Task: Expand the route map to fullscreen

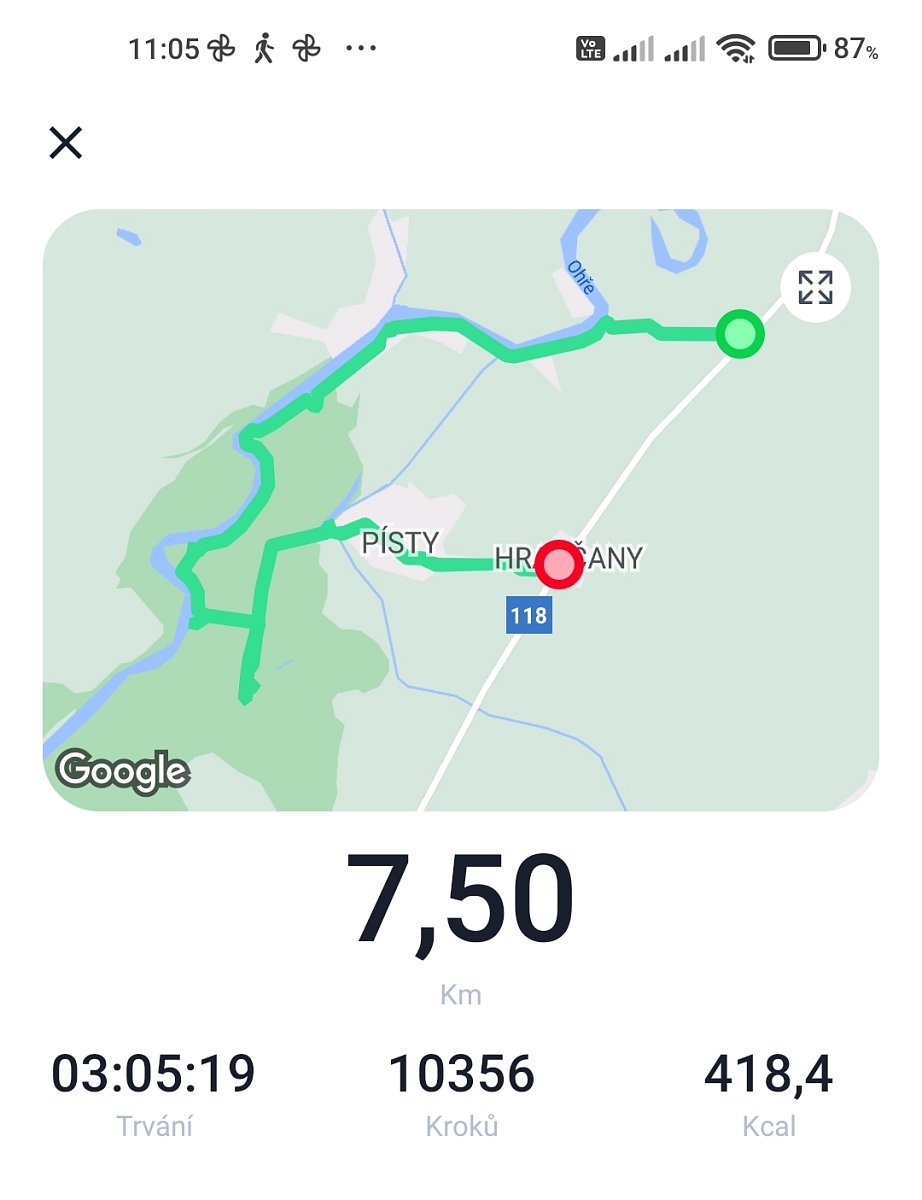Action: coord(815,288)
